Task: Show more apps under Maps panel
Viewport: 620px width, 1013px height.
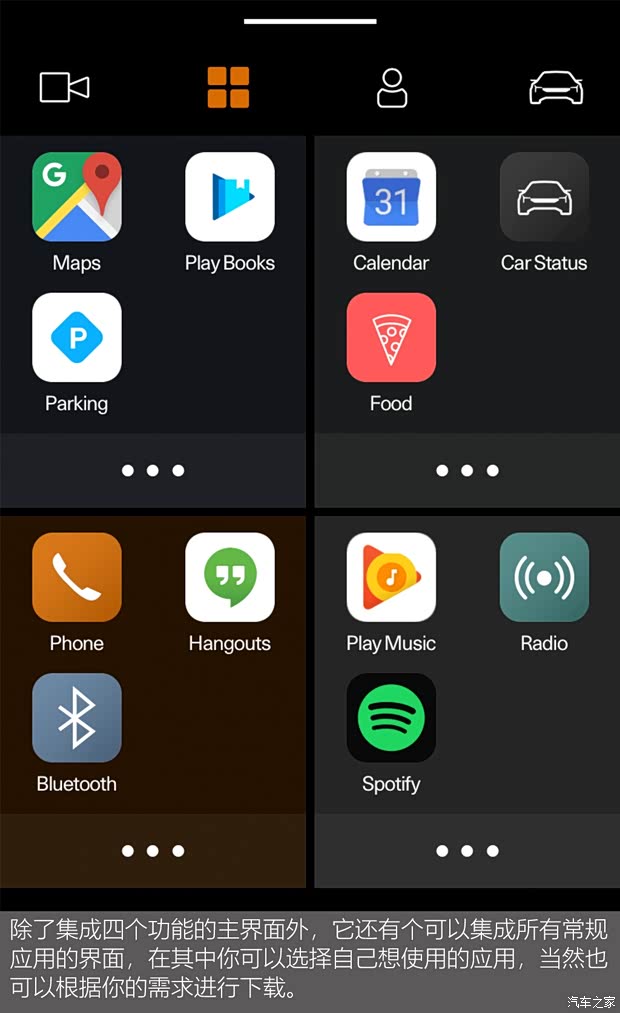Action: click(x=153, y=470)
